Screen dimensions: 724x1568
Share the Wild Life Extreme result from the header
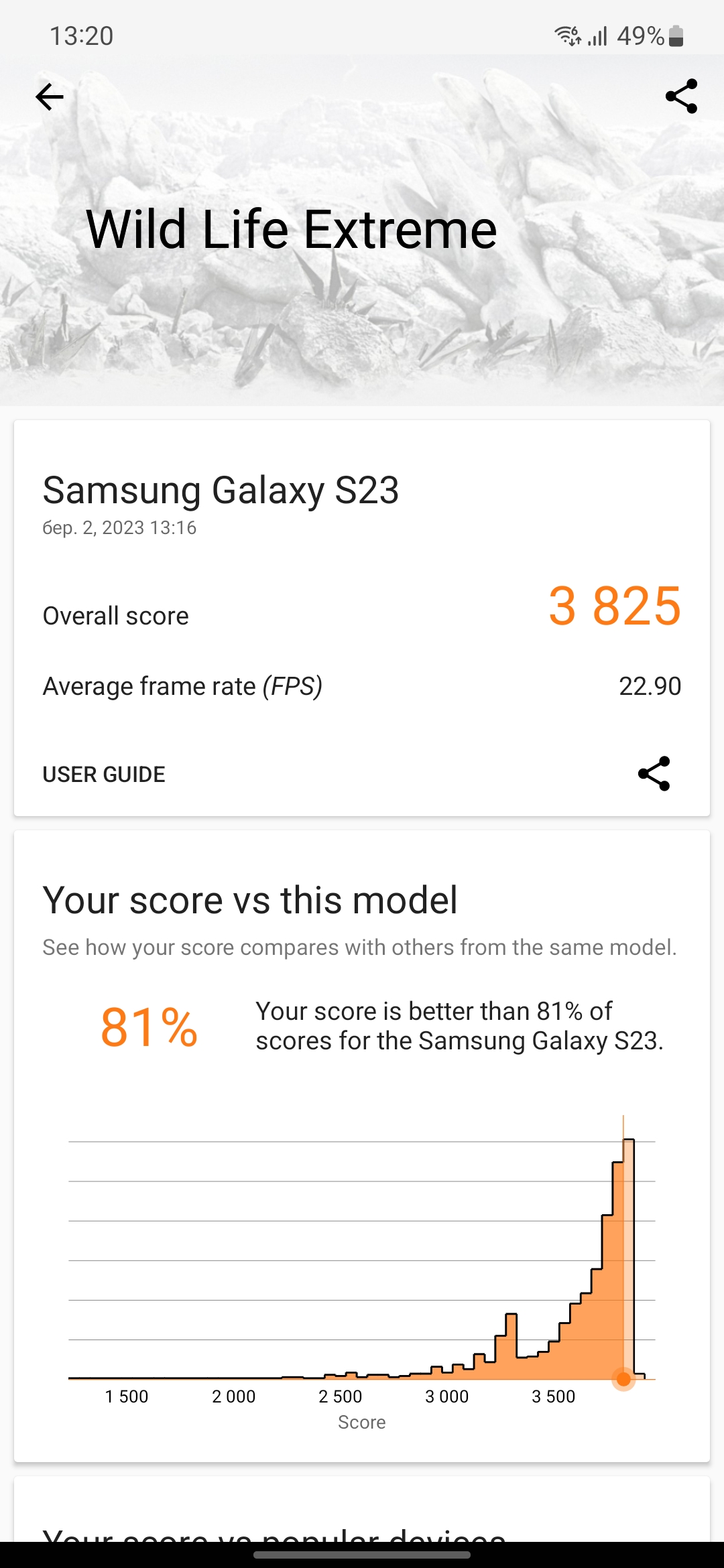681,96
